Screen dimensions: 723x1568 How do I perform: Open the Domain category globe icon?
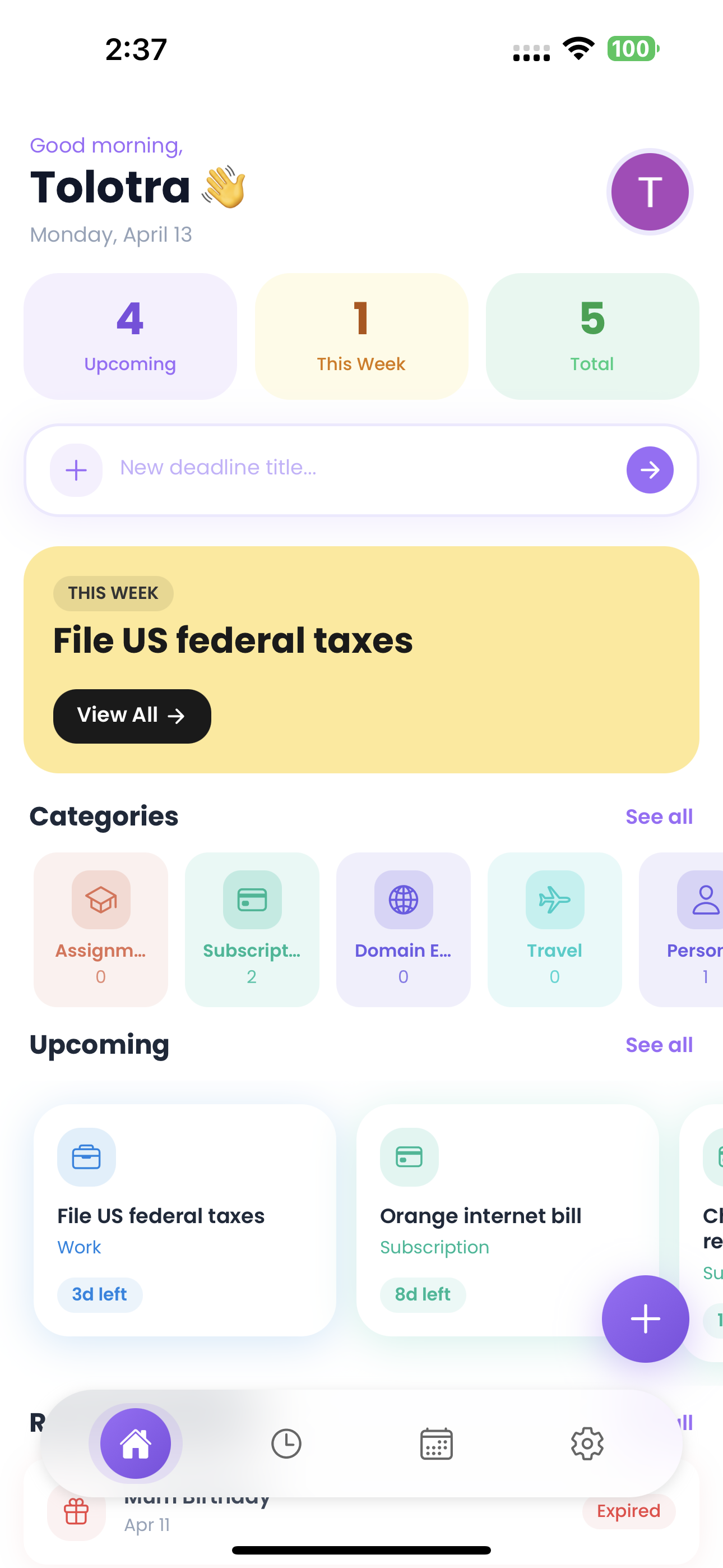click(x=403, y=900)
